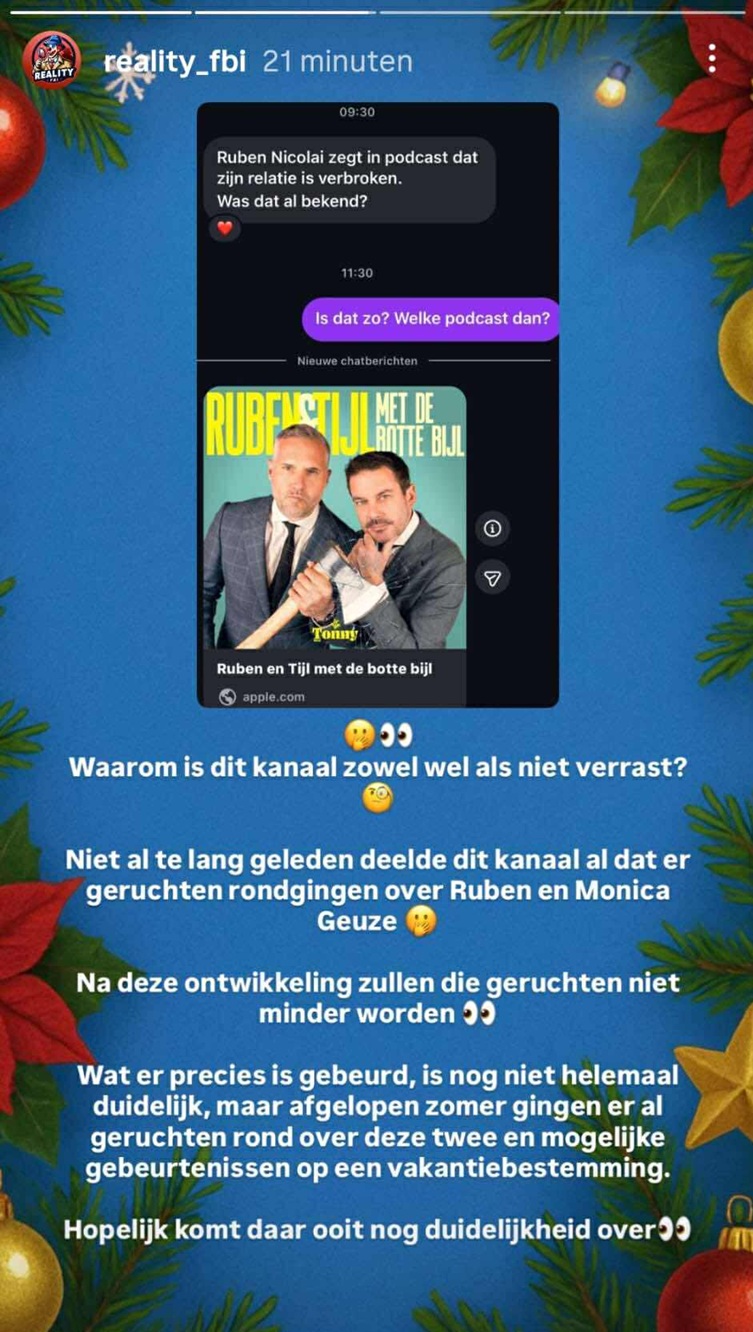The image size is (753, 1332).
Task: Open the reality_fbi profile avatar
Action: coord(50,60)
